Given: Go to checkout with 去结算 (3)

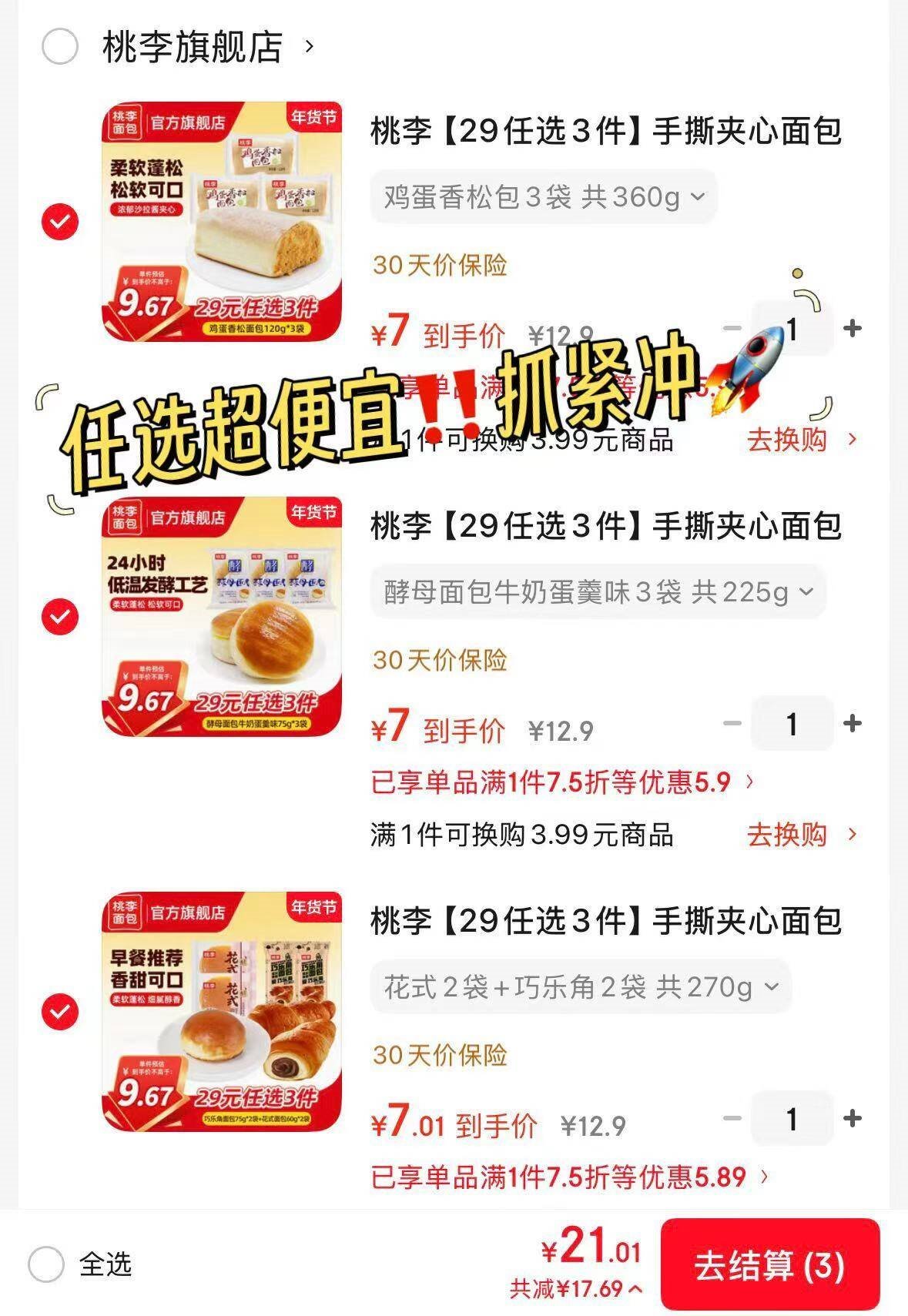Looking at the screenshot, I should 769,1265.
